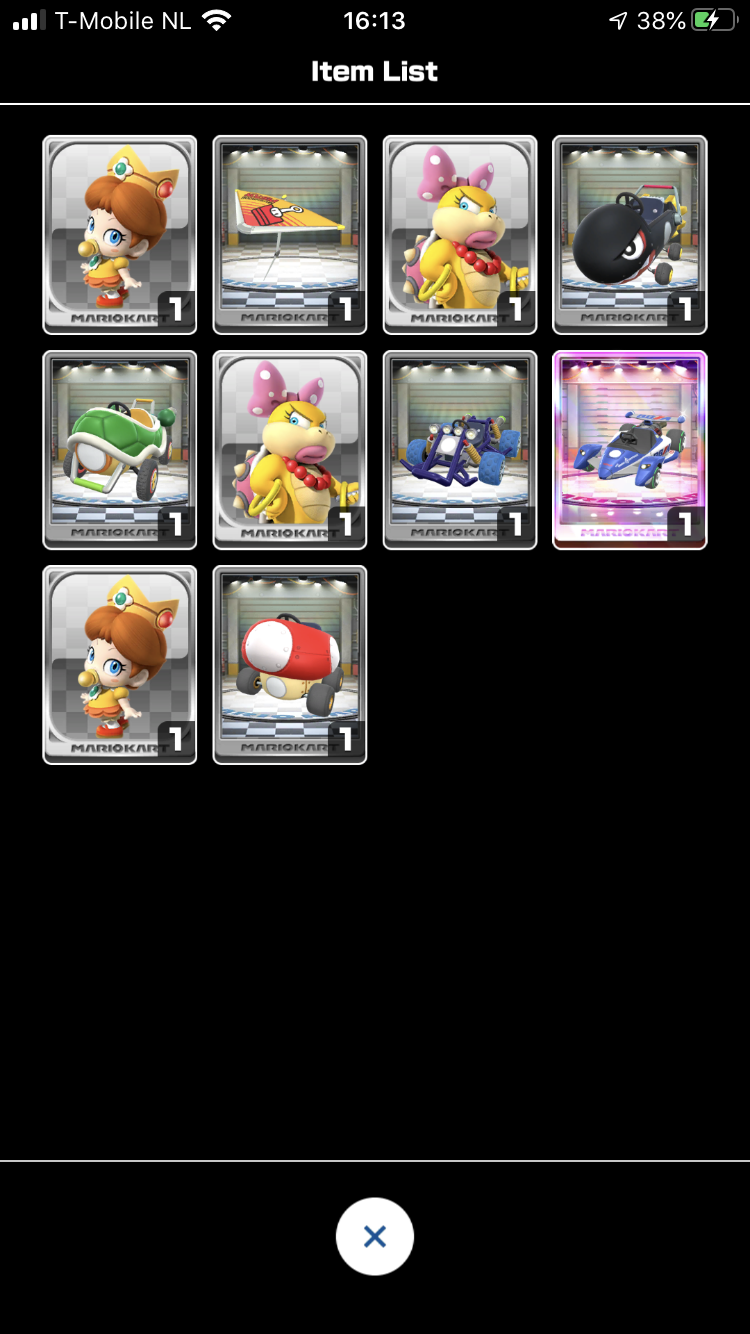Open the dark blue buggy kart card

tap(460, 450)
